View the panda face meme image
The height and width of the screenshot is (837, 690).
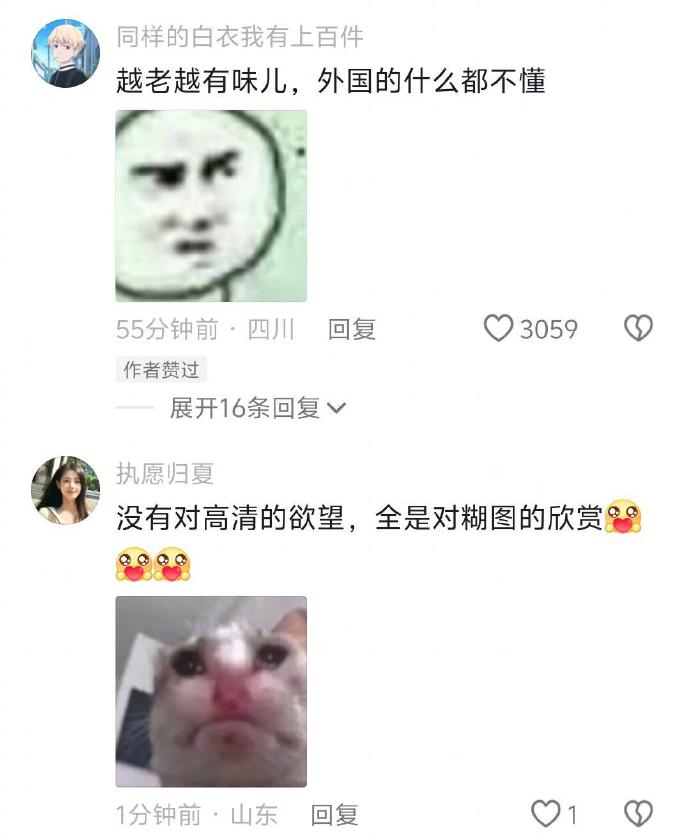coord(211,206)
